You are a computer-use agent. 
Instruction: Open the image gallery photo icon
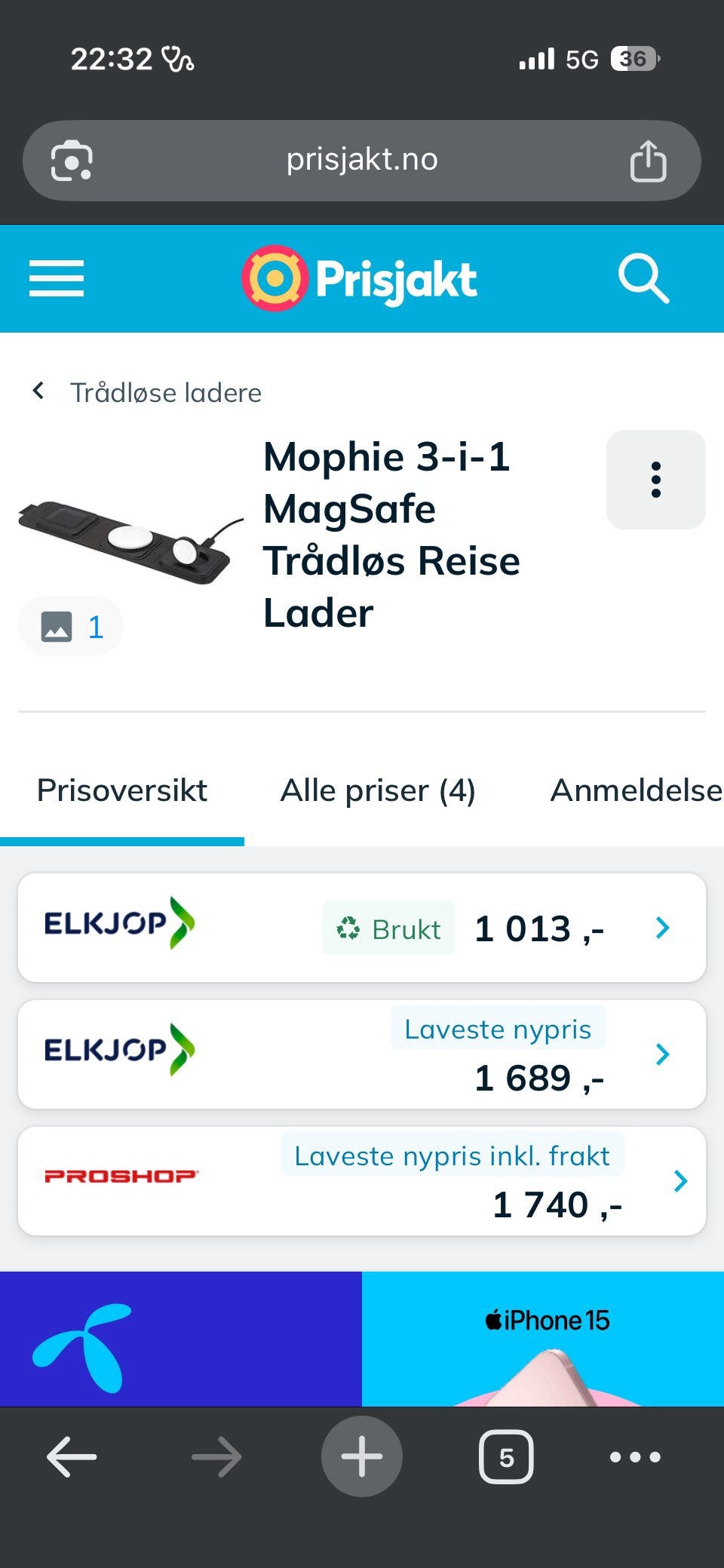[70, 625]
